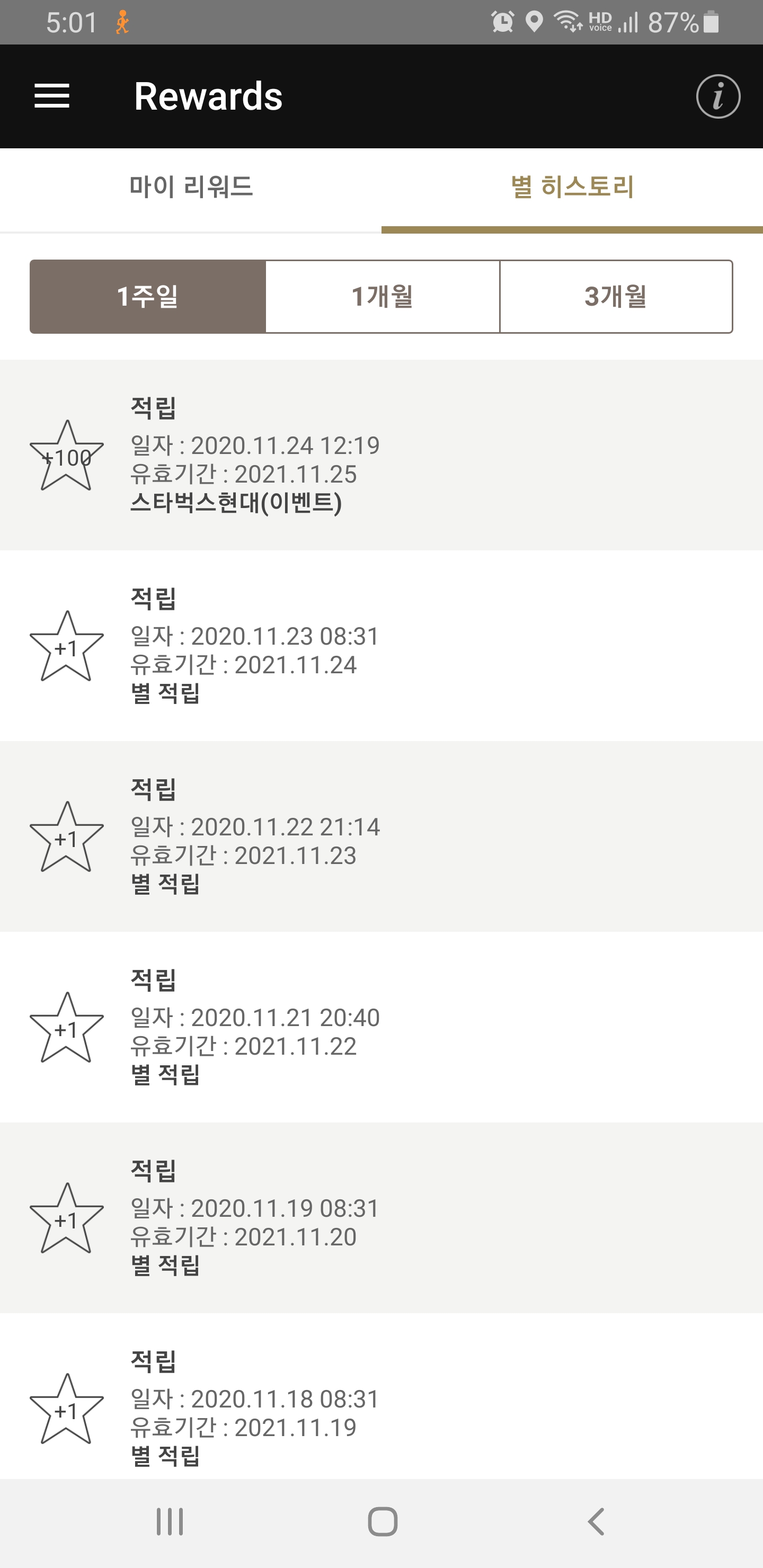Filter star history by 1주일
The image size is (763, 1568).
147,297
